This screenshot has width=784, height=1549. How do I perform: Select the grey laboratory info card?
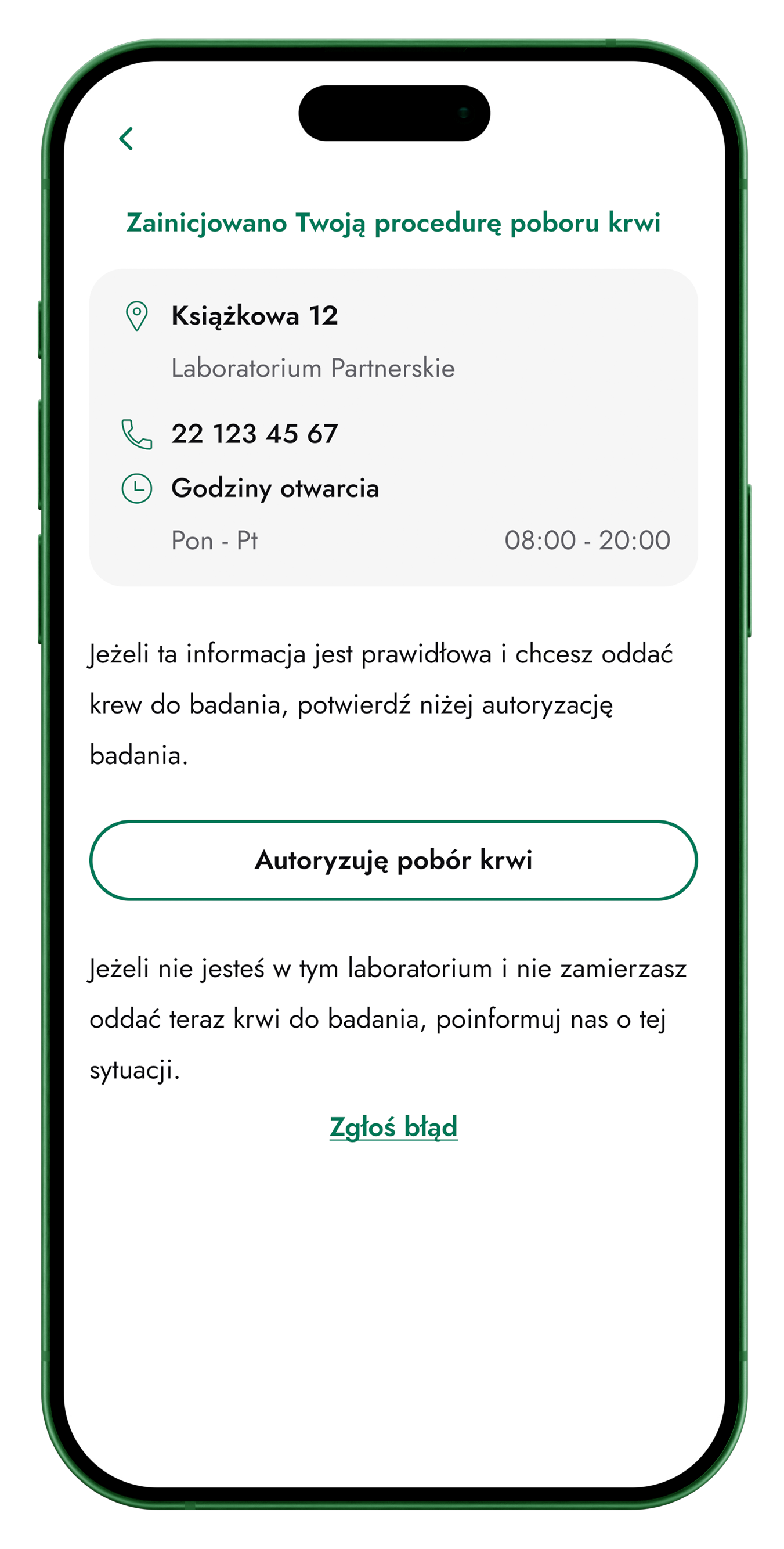pyautogui.click(x=392, y=427)
